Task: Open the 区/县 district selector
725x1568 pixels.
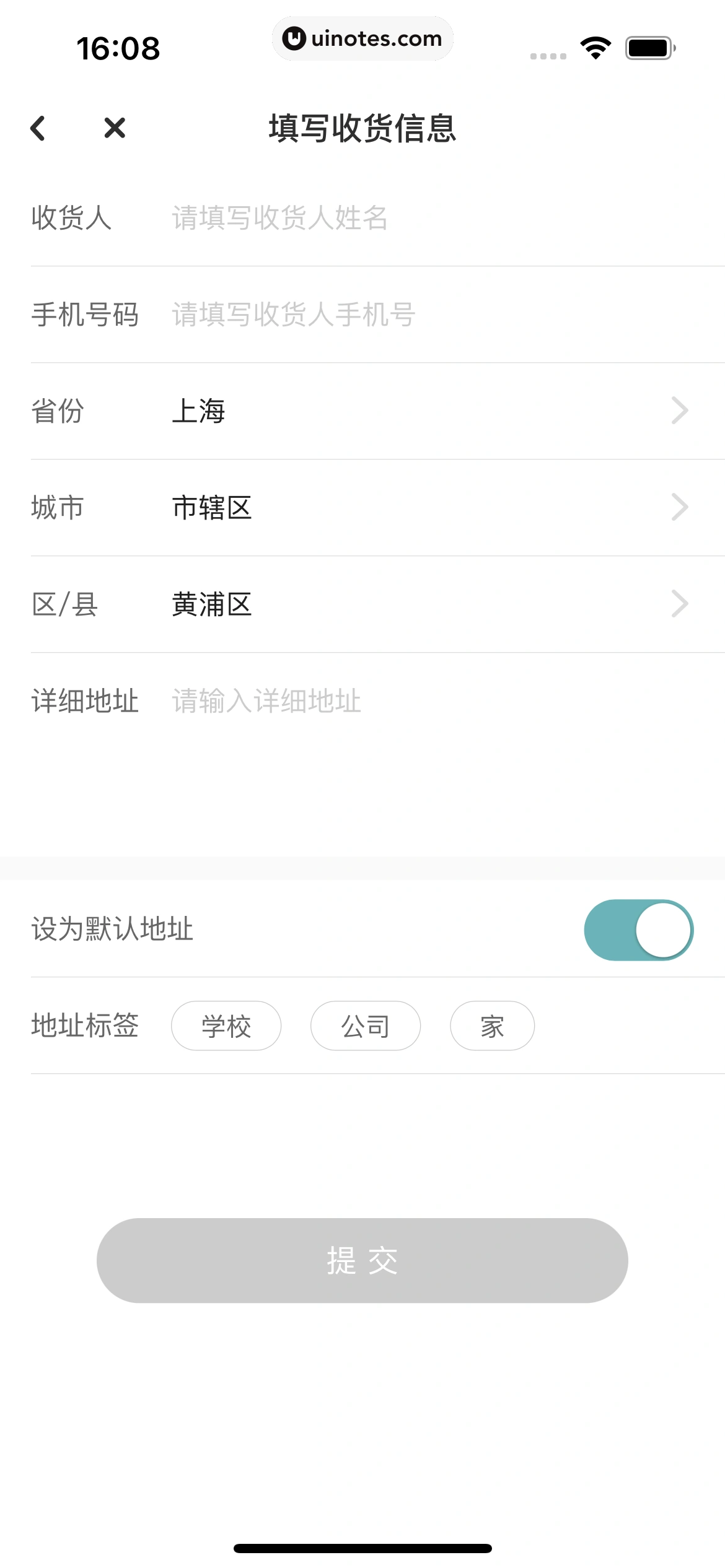Action: pyautogui.click(x=362, y=604)
